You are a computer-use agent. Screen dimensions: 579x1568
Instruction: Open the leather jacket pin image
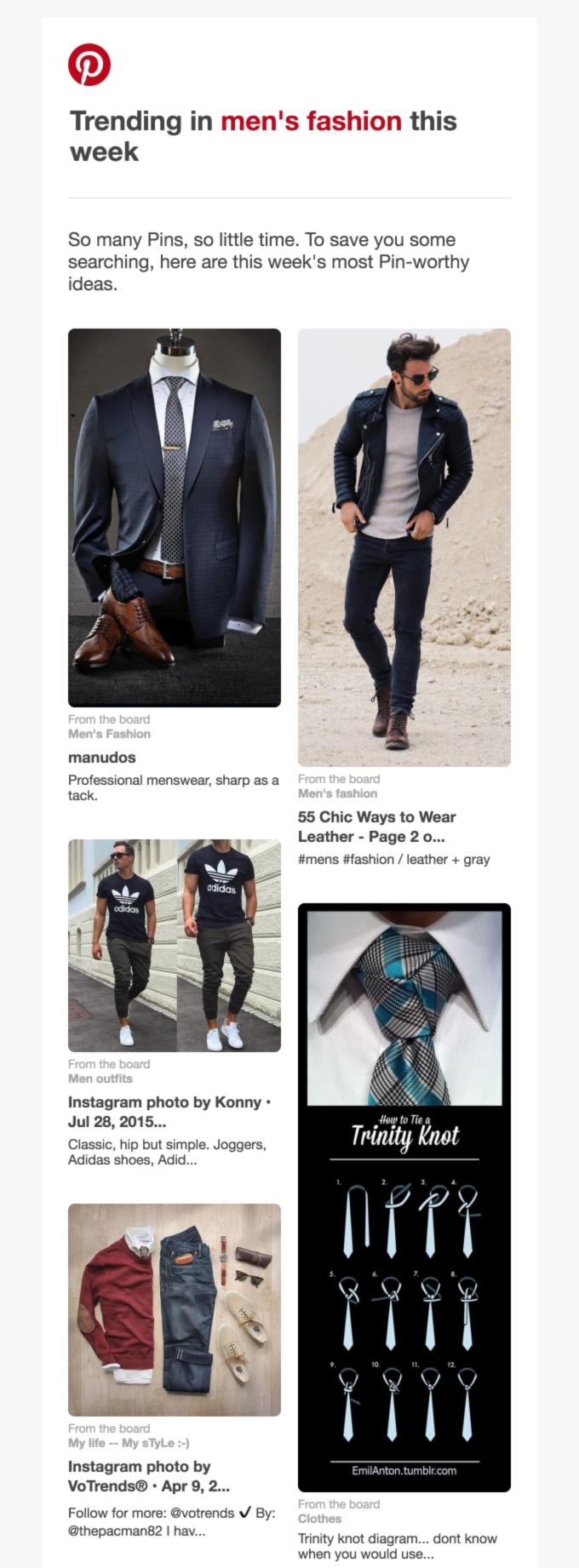404,547
